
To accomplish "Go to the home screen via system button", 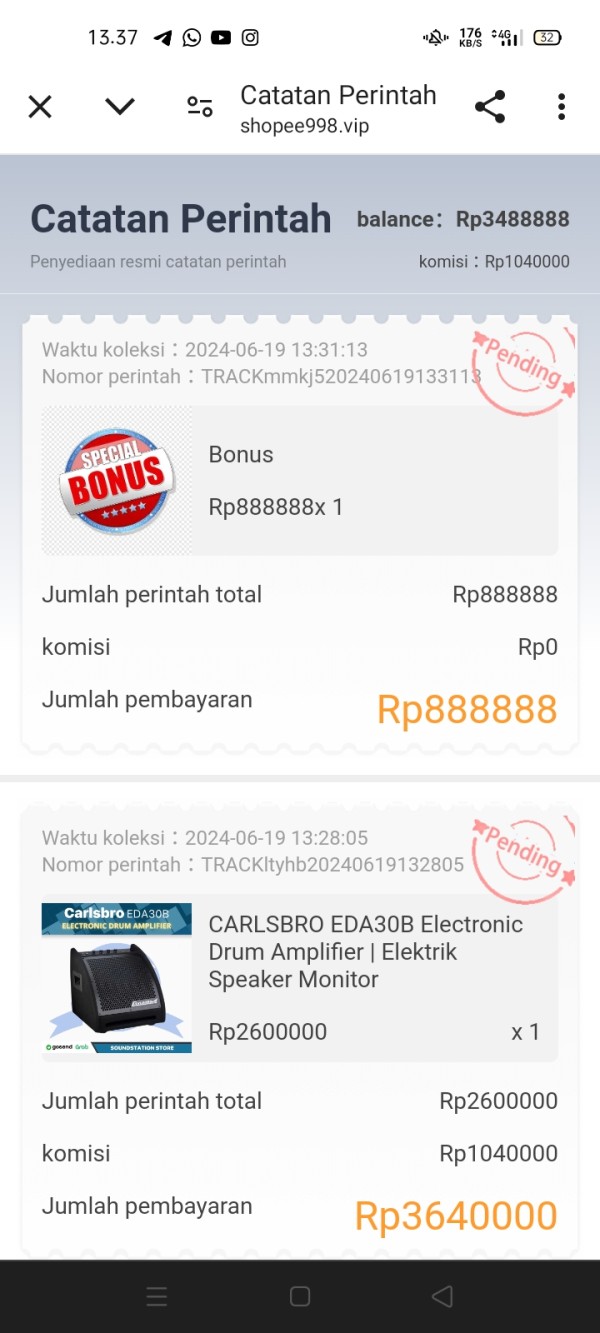I will (300, 1297).
